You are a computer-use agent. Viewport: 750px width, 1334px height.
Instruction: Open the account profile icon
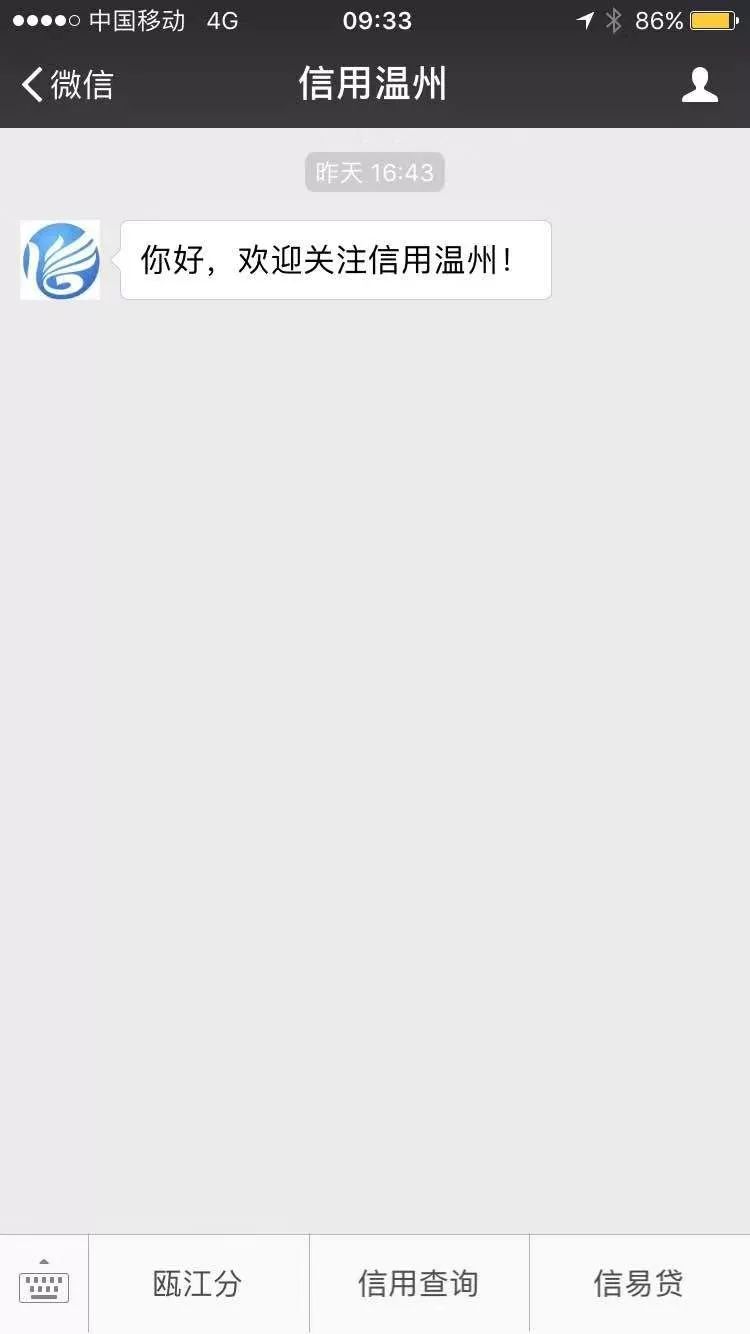point(700,85)
